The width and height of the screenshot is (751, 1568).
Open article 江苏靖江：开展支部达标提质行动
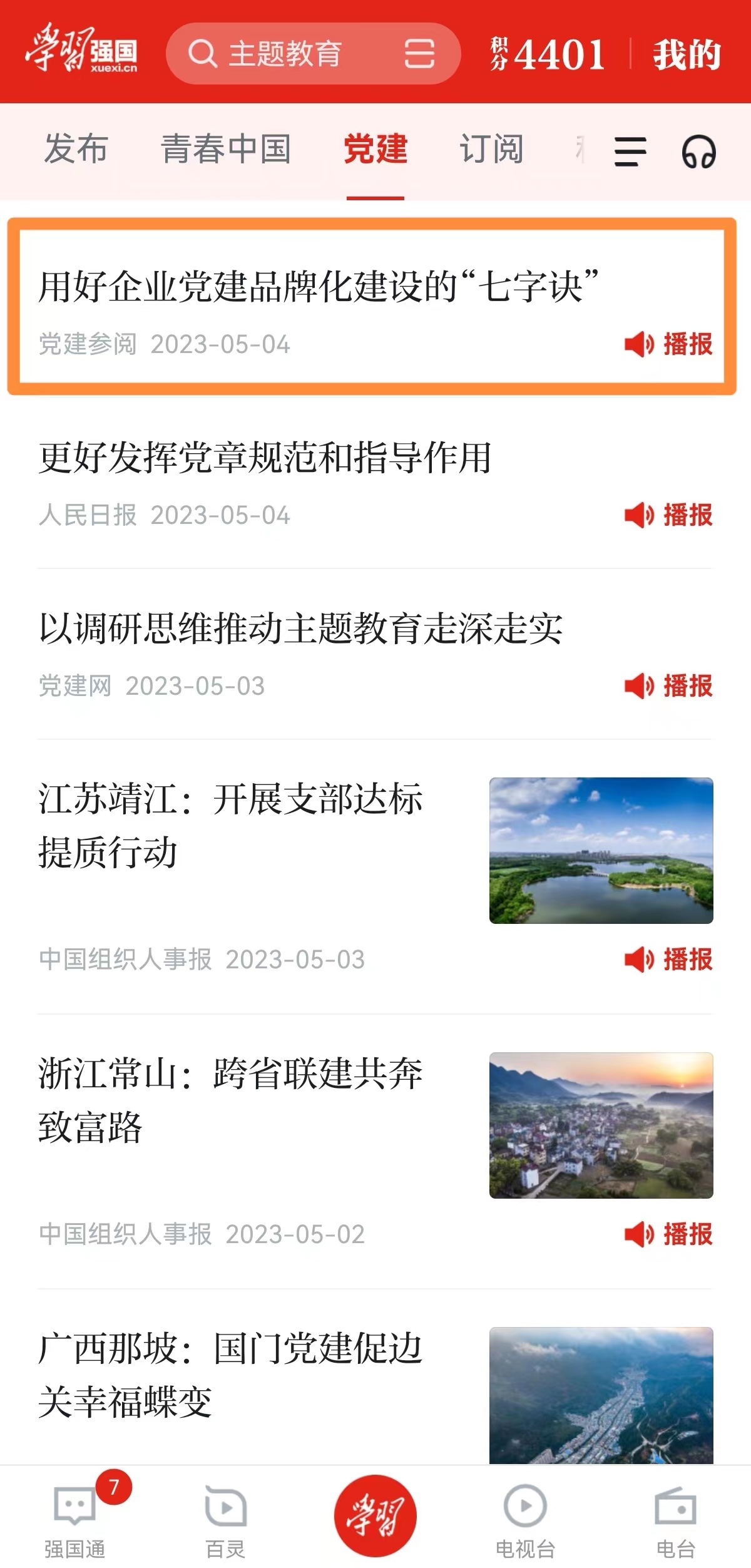coord(230,826)
